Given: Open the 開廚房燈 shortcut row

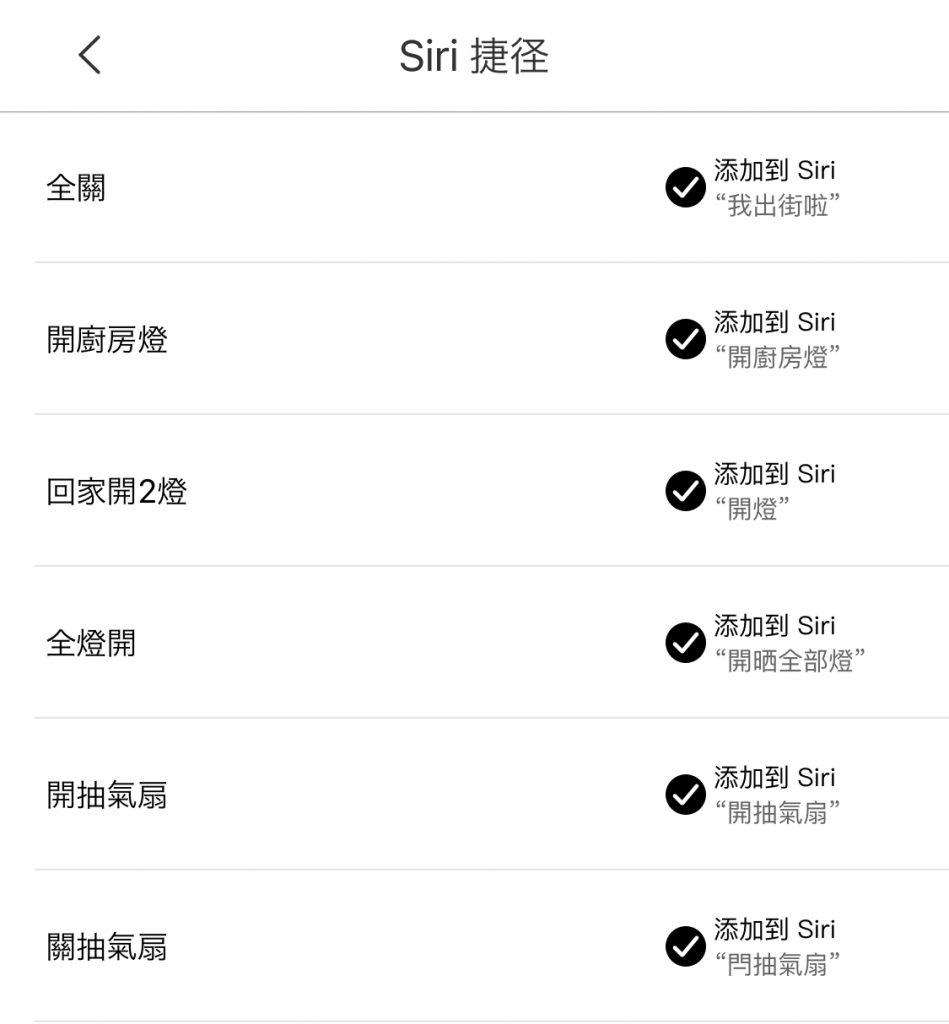Looking at the screenshot, I should click(x=107, y=340).
